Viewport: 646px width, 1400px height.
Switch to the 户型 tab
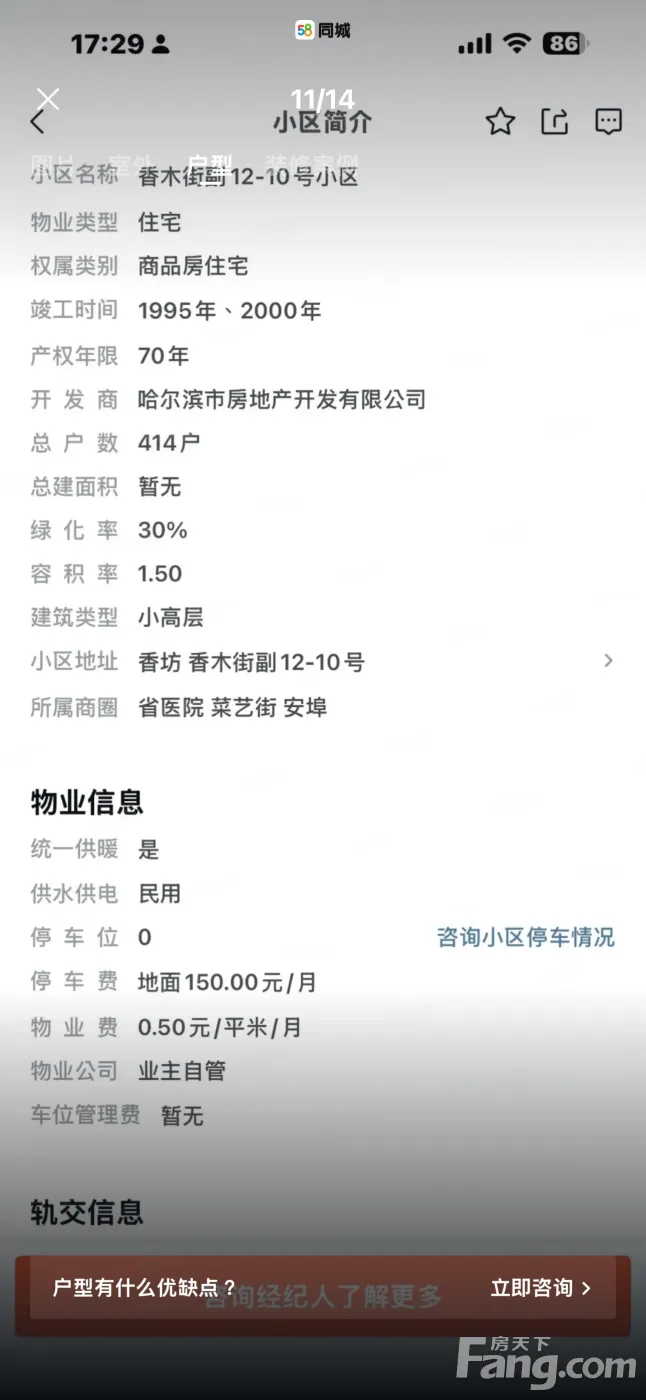[x=210, y=165]
